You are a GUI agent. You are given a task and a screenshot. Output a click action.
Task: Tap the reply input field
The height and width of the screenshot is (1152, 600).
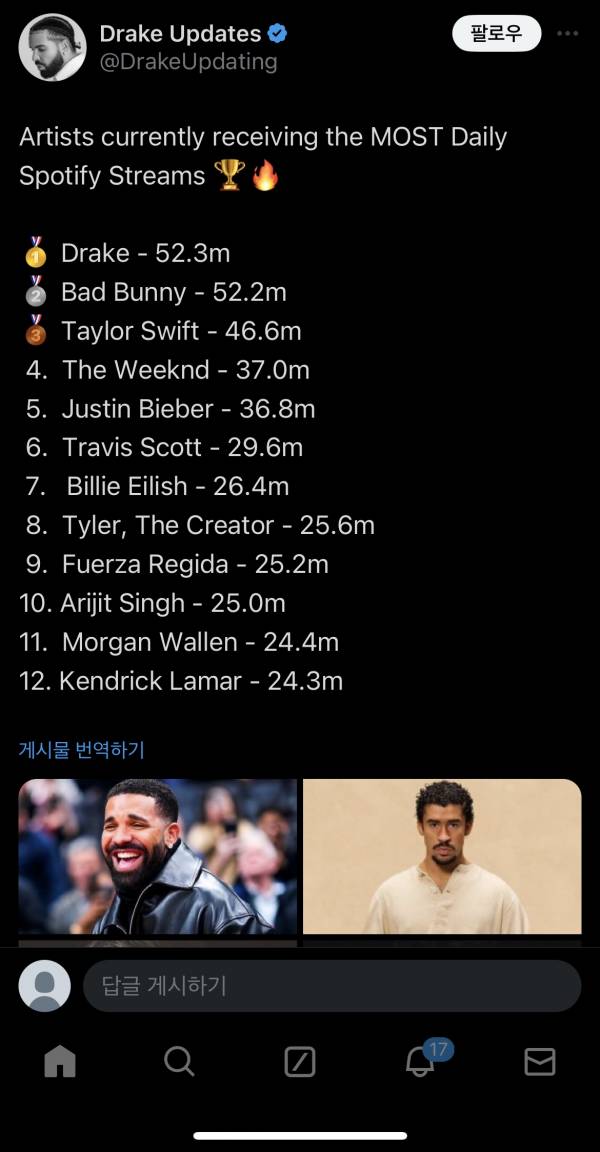pyautogui.click(x=330, y=986)
